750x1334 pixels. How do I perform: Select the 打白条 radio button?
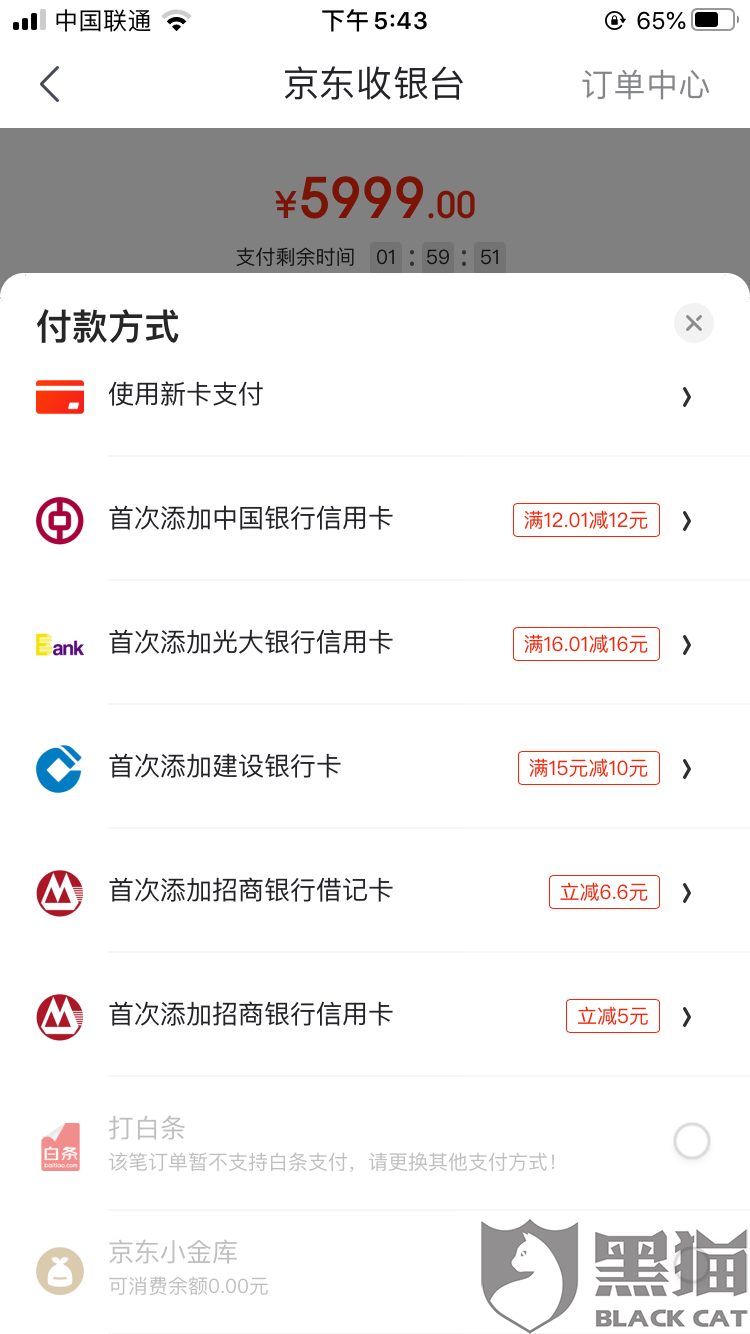(x=692, y=1141)
